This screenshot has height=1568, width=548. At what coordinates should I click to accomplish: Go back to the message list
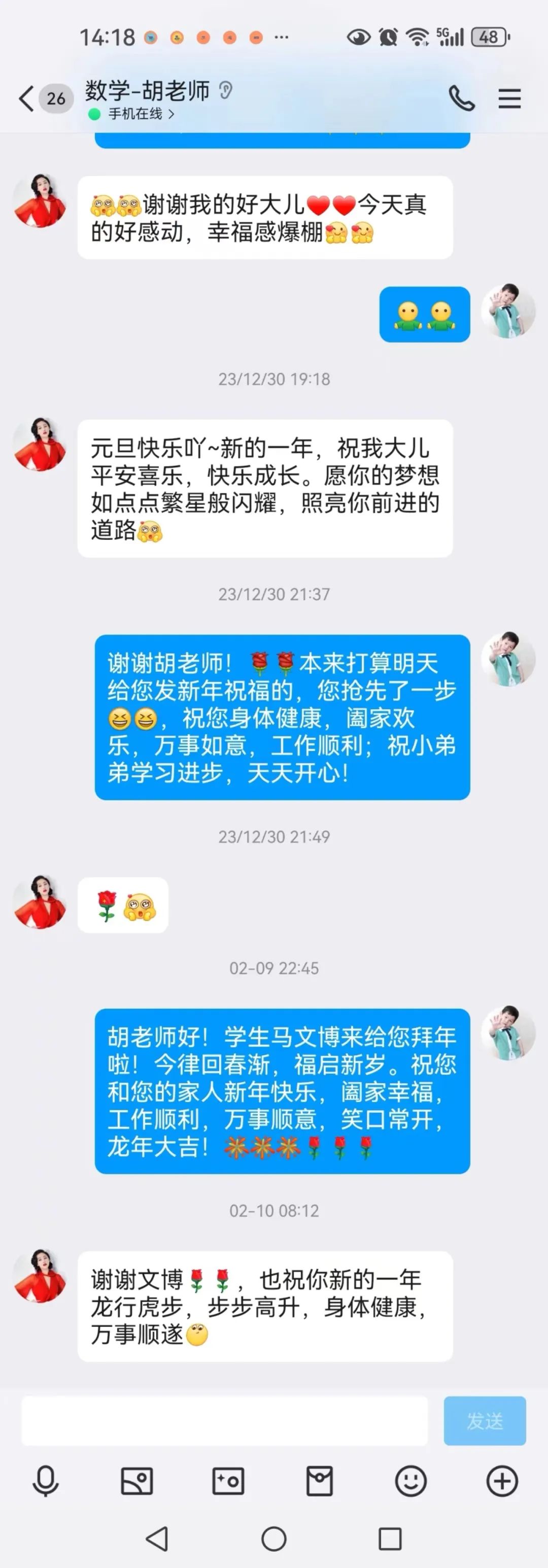[x=27, y=98]
